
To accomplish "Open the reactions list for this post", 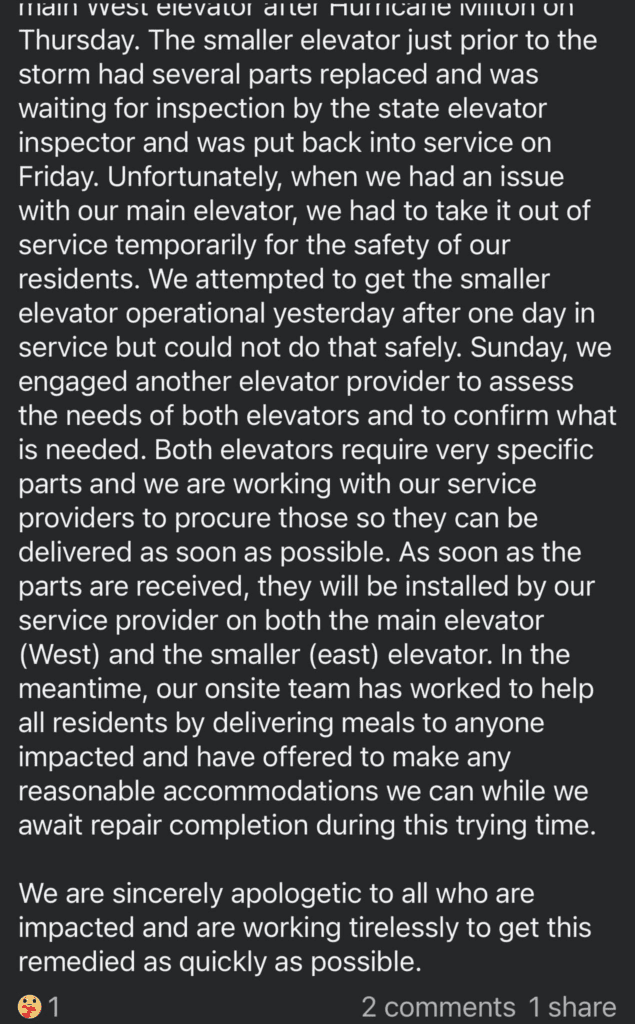I will point(38,1005).
